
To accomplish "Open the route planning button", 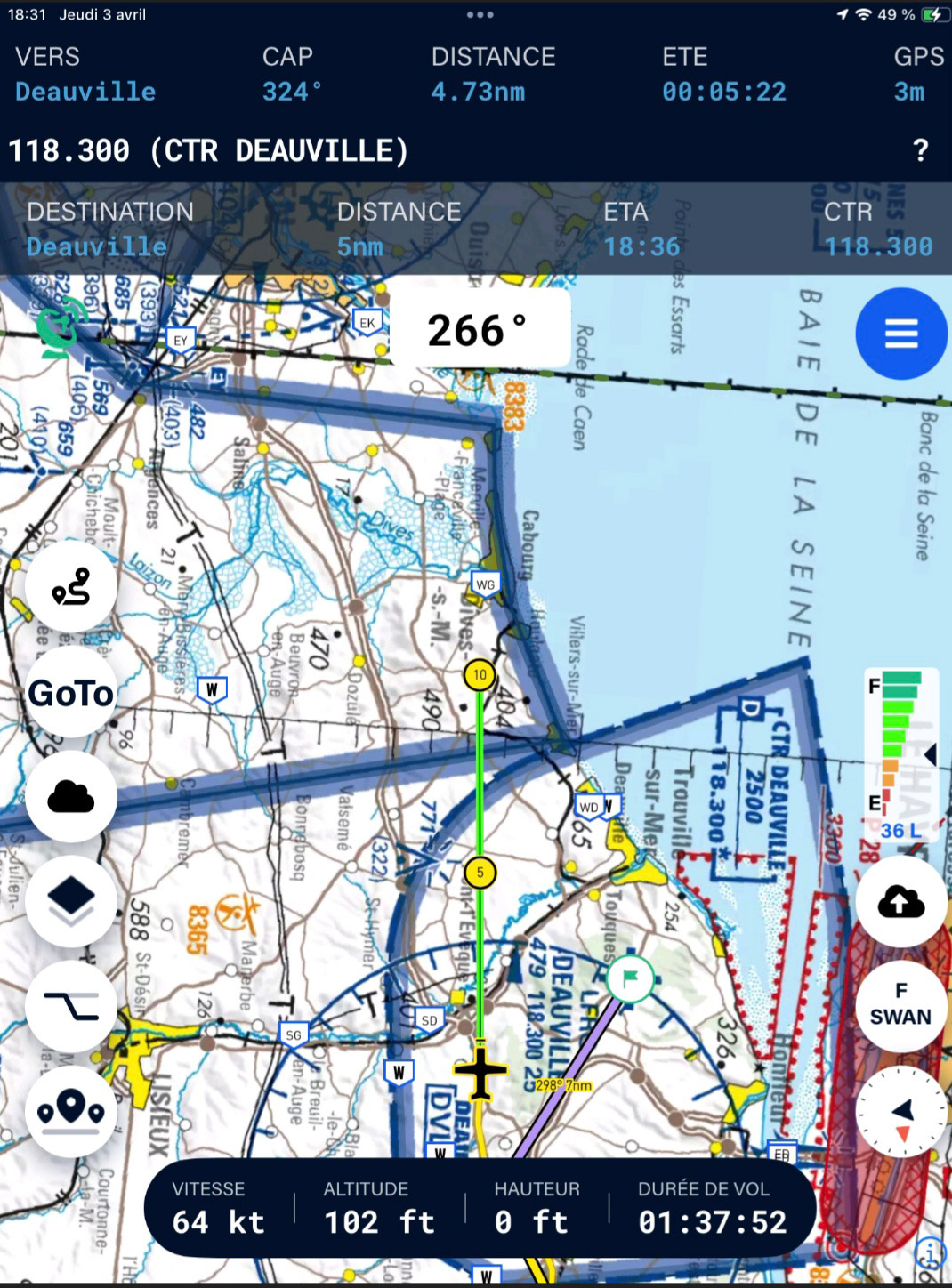I will coord(71,587).
